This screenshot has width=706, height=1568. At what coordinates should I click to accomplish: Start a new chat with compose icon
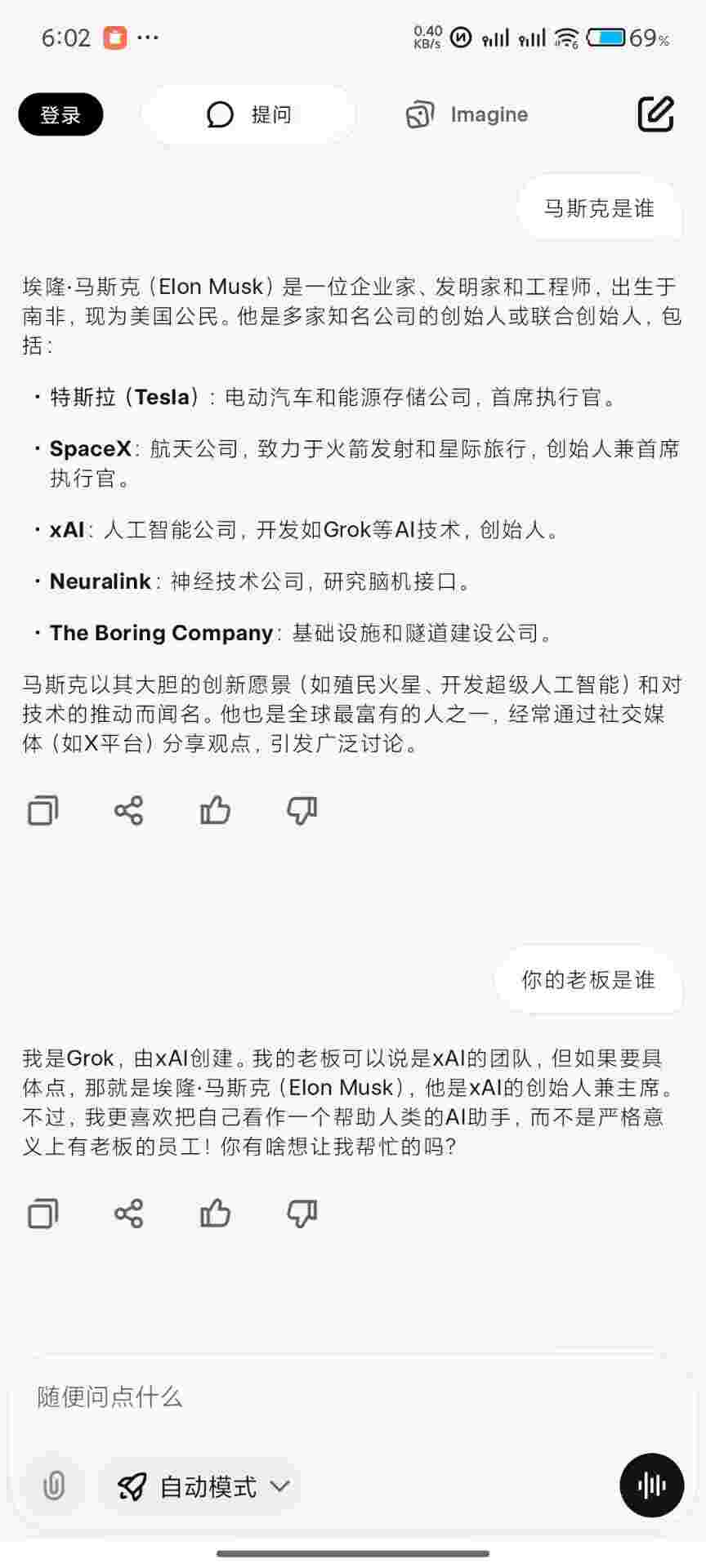pos(655,114)
